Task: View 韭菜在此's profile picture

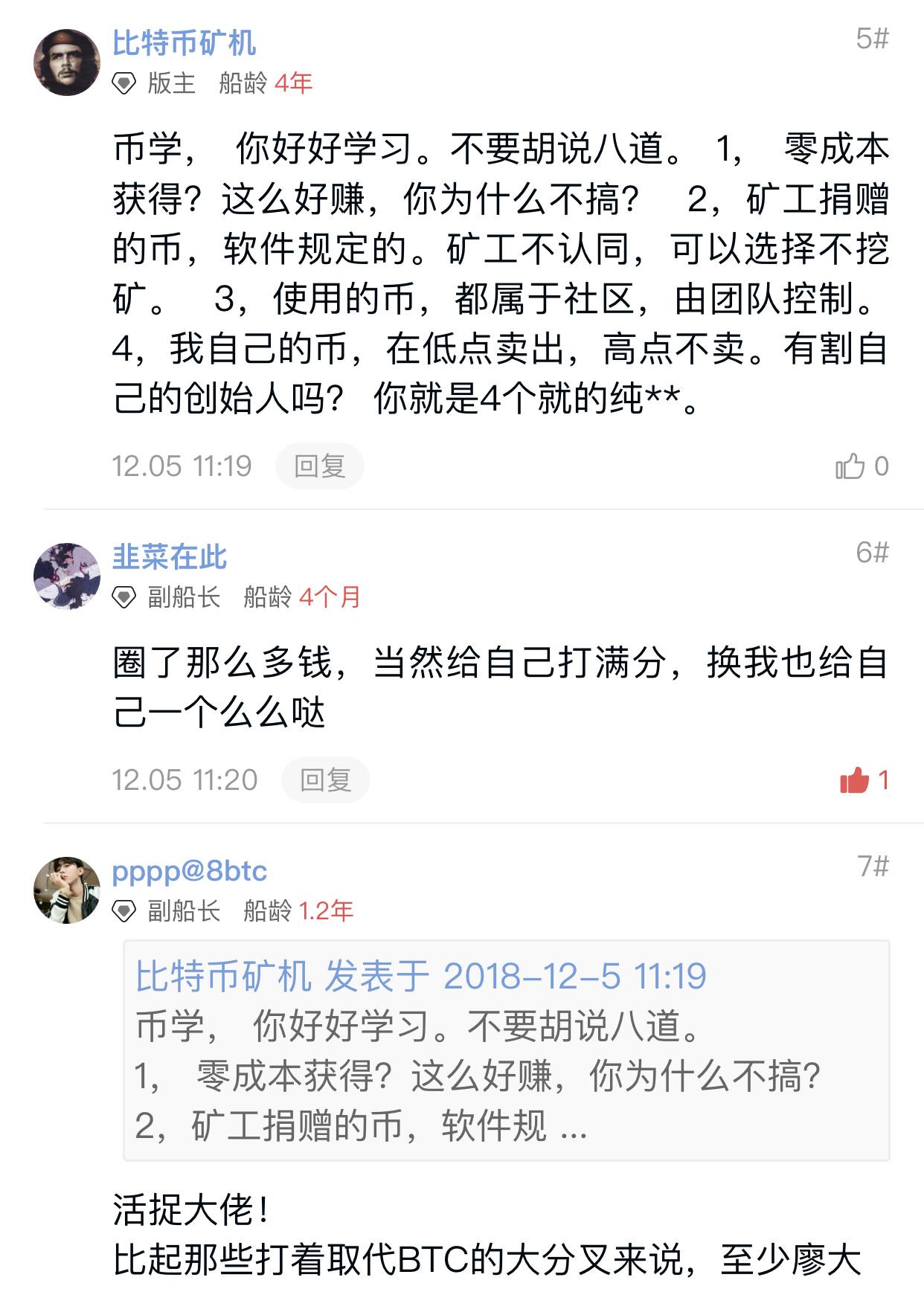Action: pos(67,576)
